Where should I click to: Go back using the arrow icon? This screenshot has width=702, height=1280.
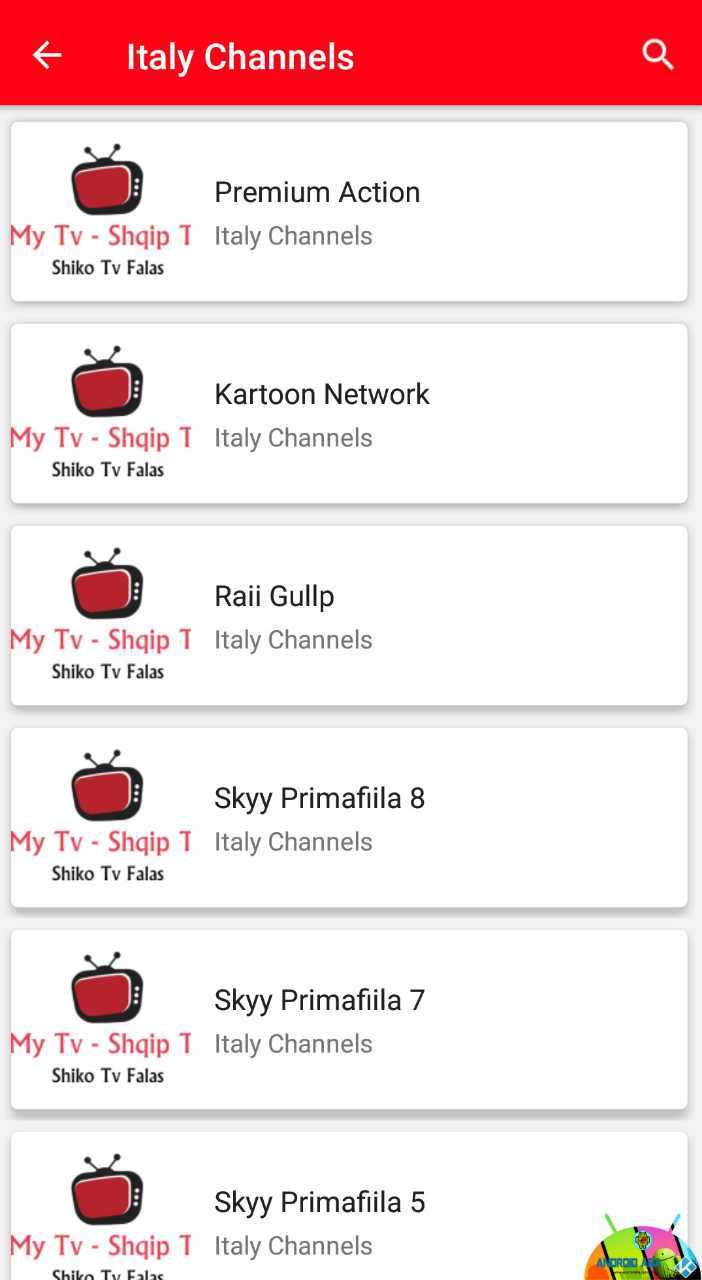[x=47, y=55]
